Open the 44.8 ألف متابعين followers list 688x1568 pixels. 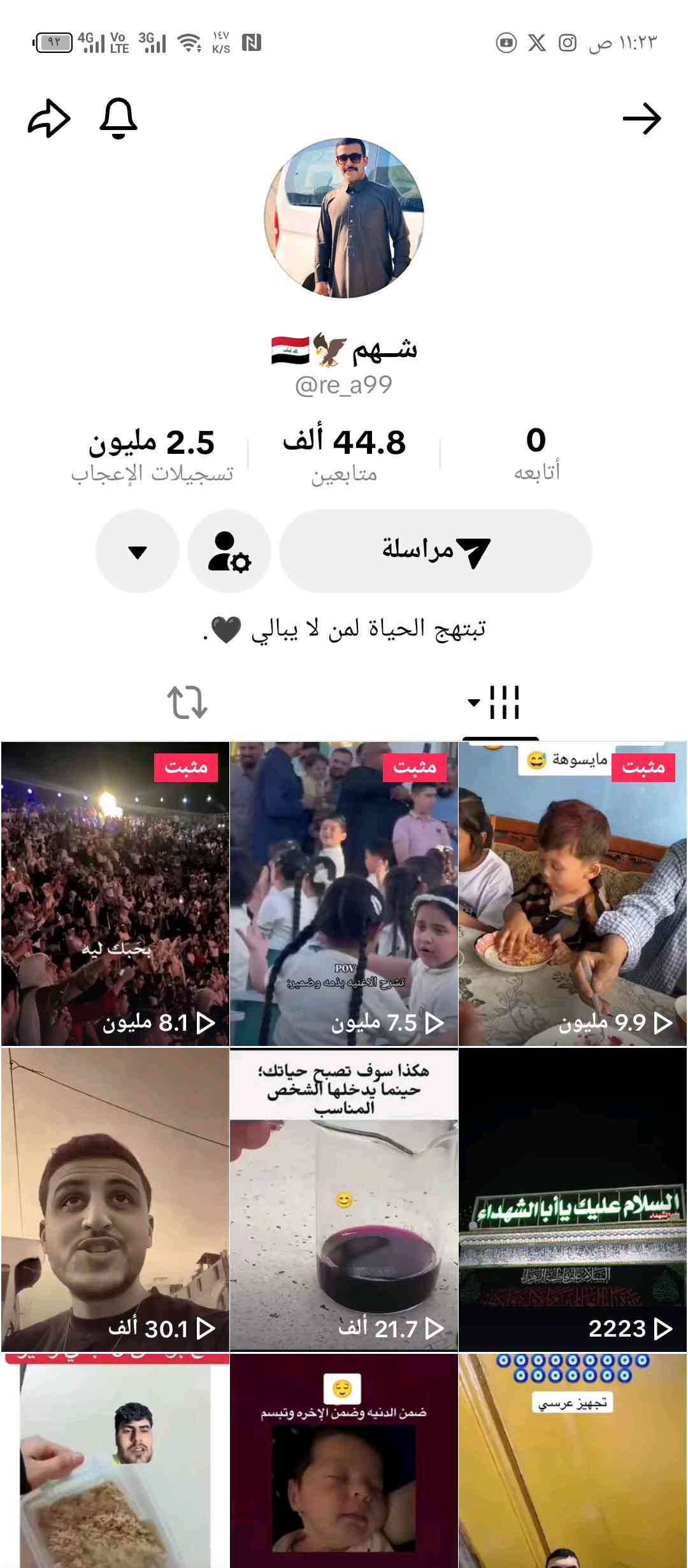[344, 454]
